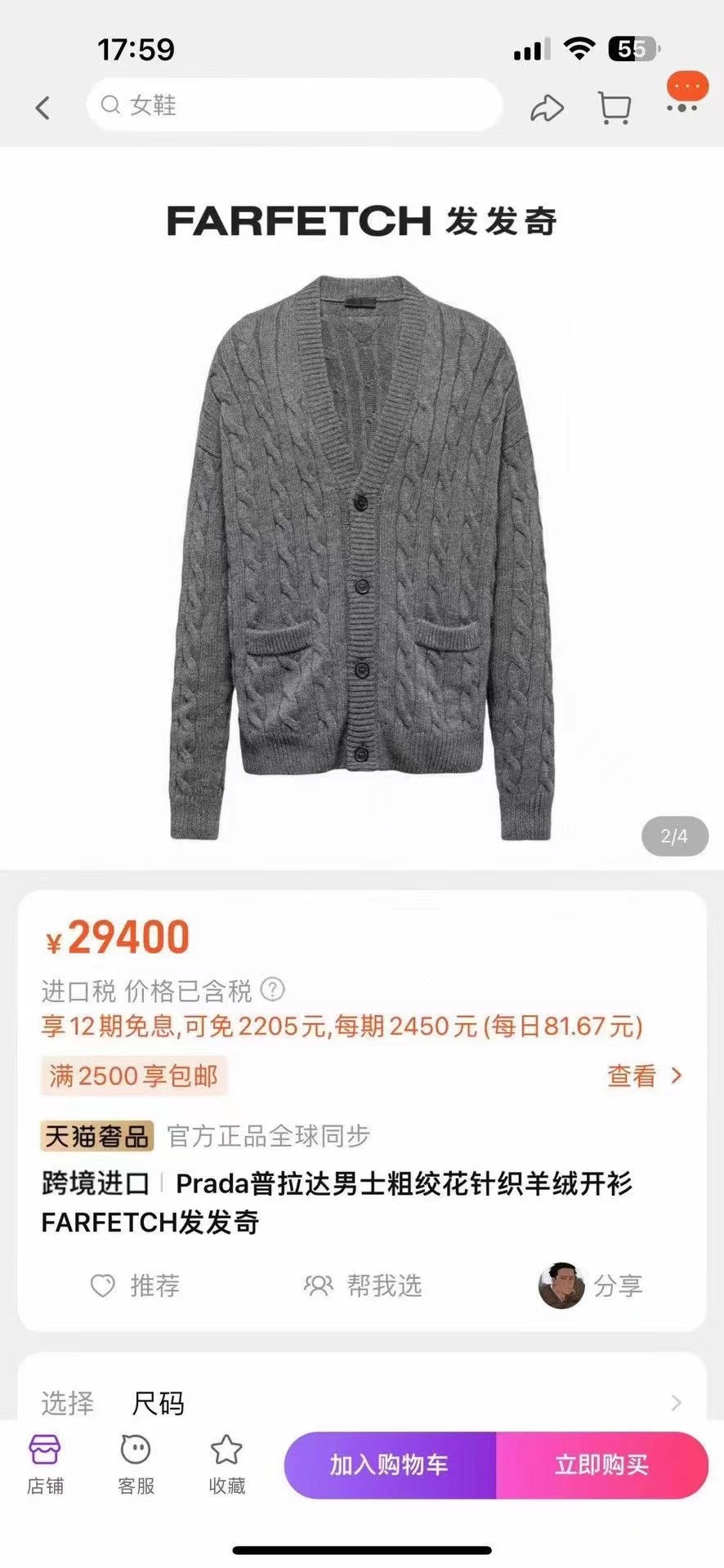
Task: Tap 分享 next to the avatar
Action: point(617,1285)
